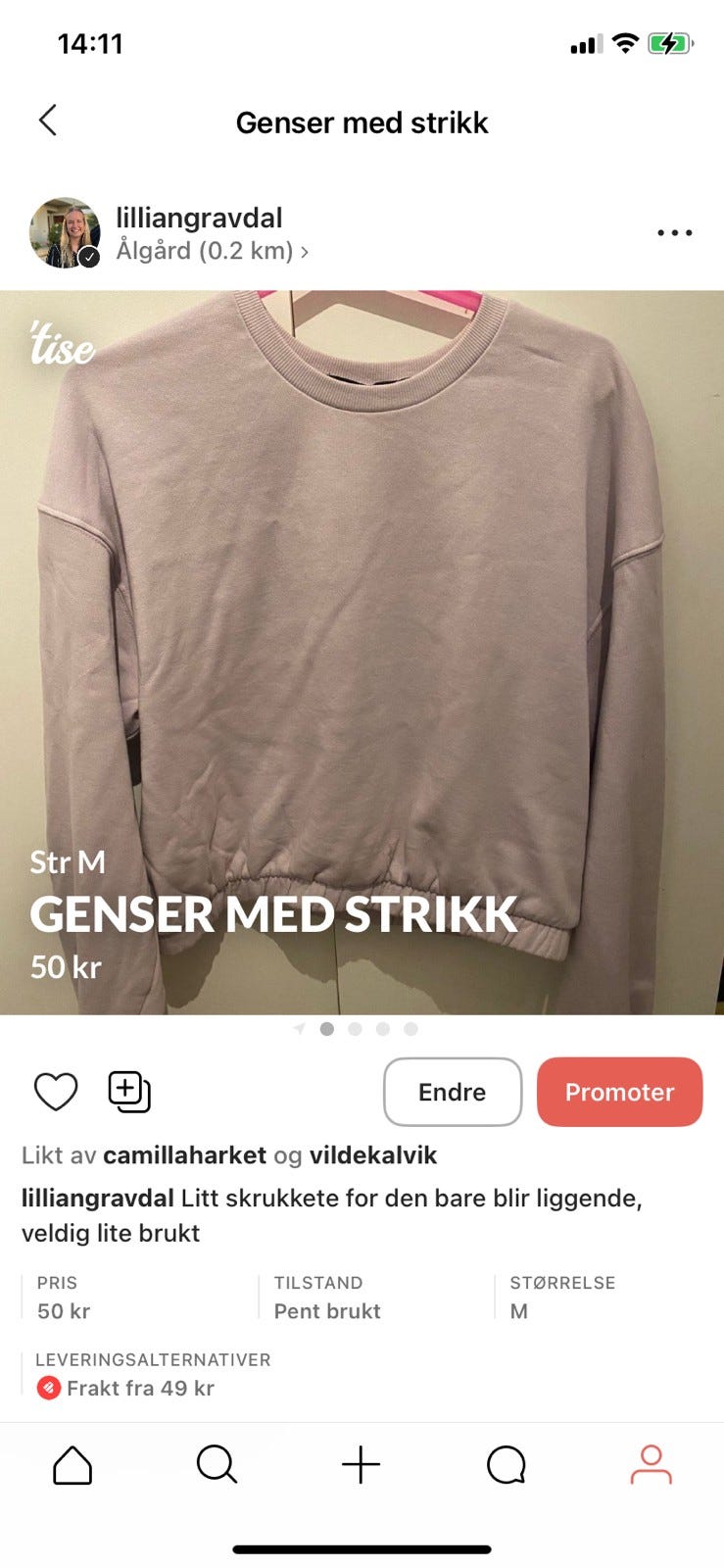The height and width of the screenshot is (1568, 724).
Task: Open the chat bubble icon
Action: pyautogui.click(x=506, y=1465)
